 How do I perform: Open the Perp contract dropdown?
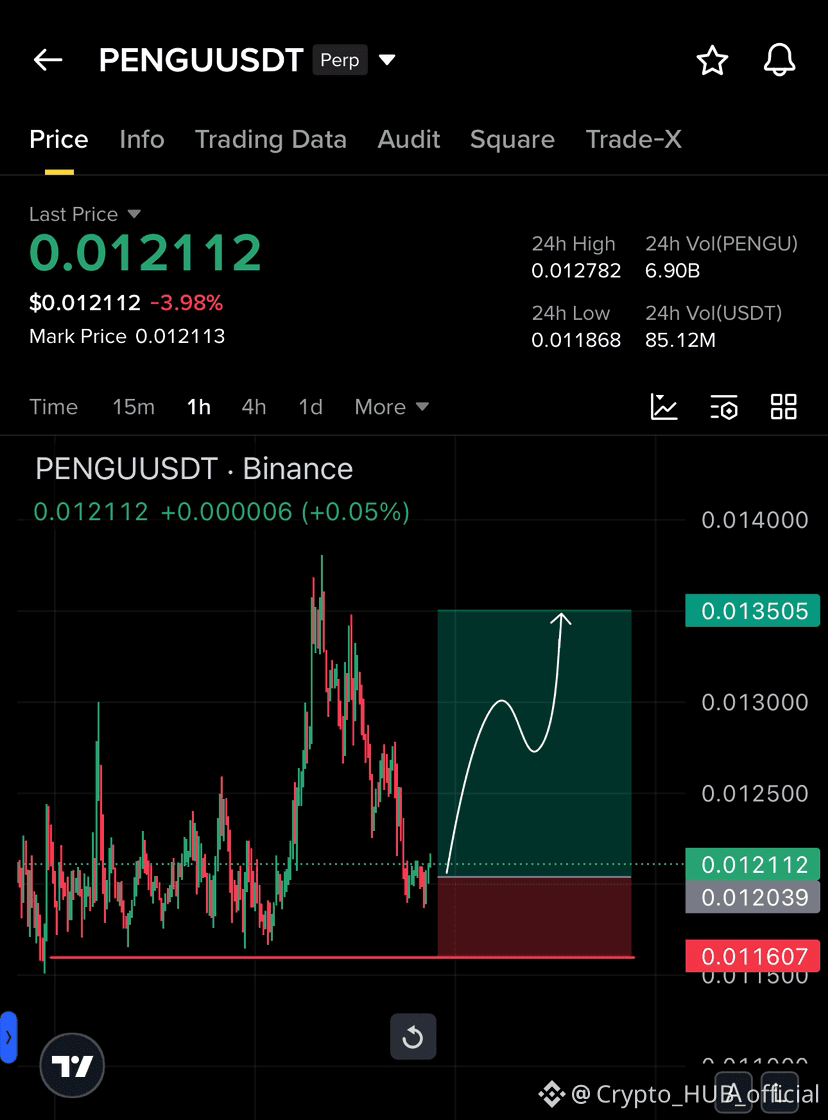coord(387,59)
